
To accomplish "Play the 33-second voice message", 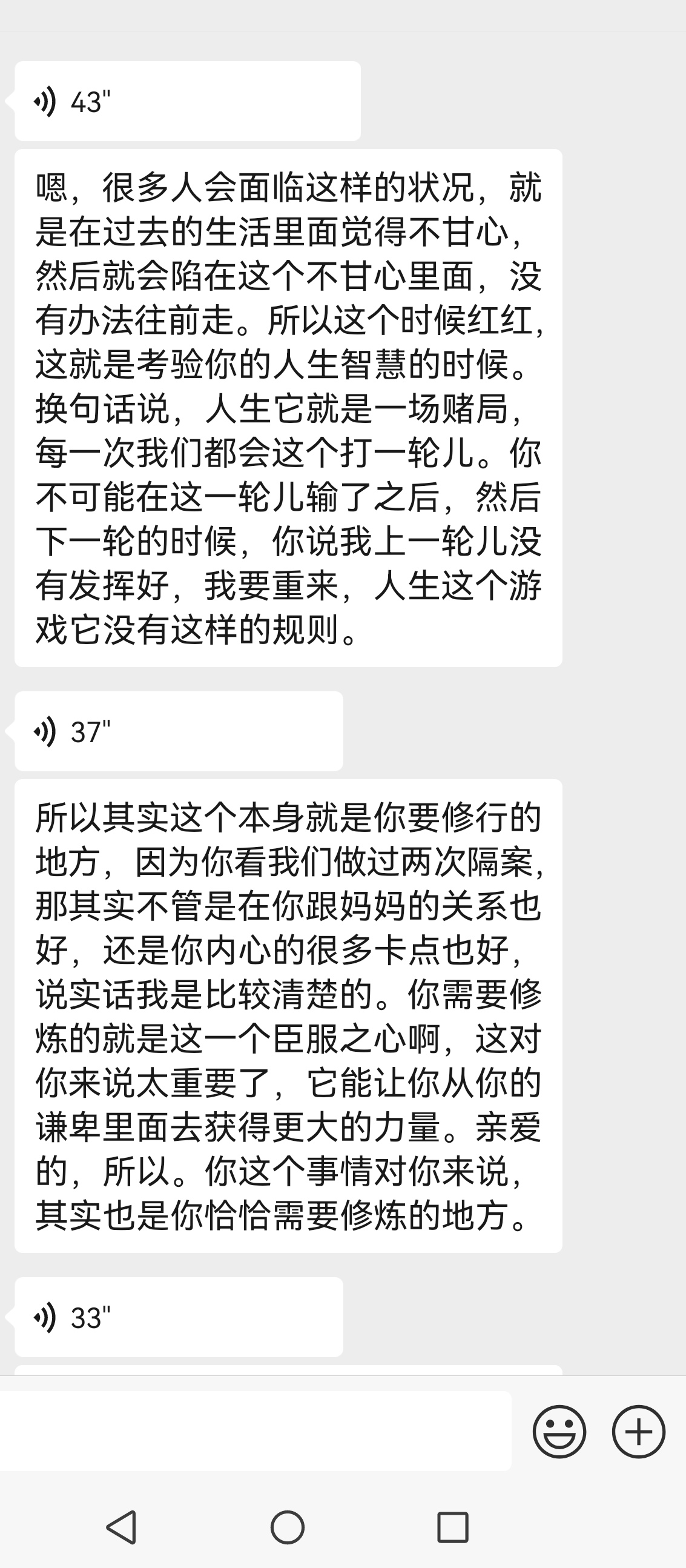I will click(x=179, y=1318).
